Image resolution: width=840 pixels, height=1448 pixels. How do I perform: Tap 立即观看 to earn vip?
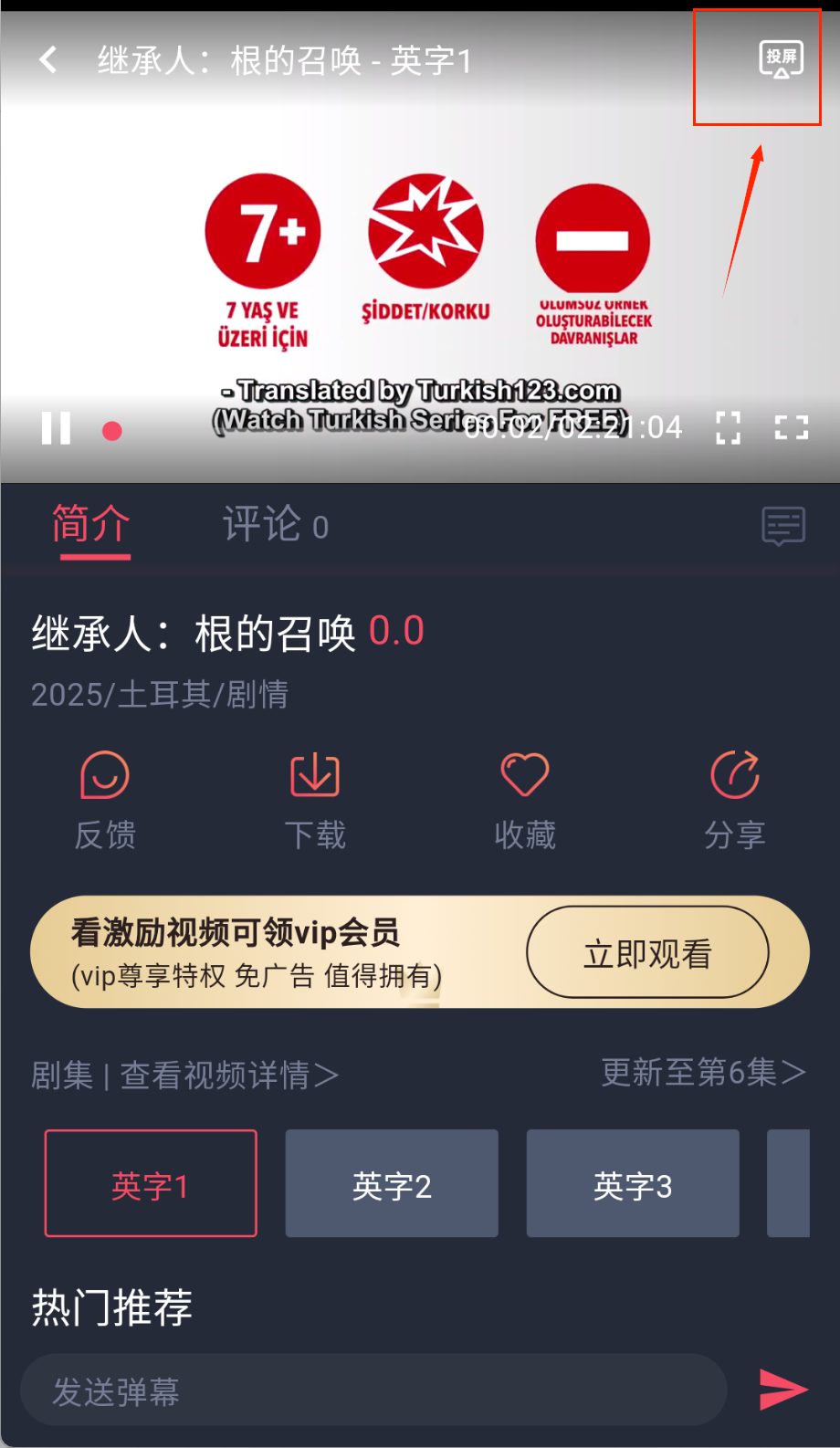[647, 953]
